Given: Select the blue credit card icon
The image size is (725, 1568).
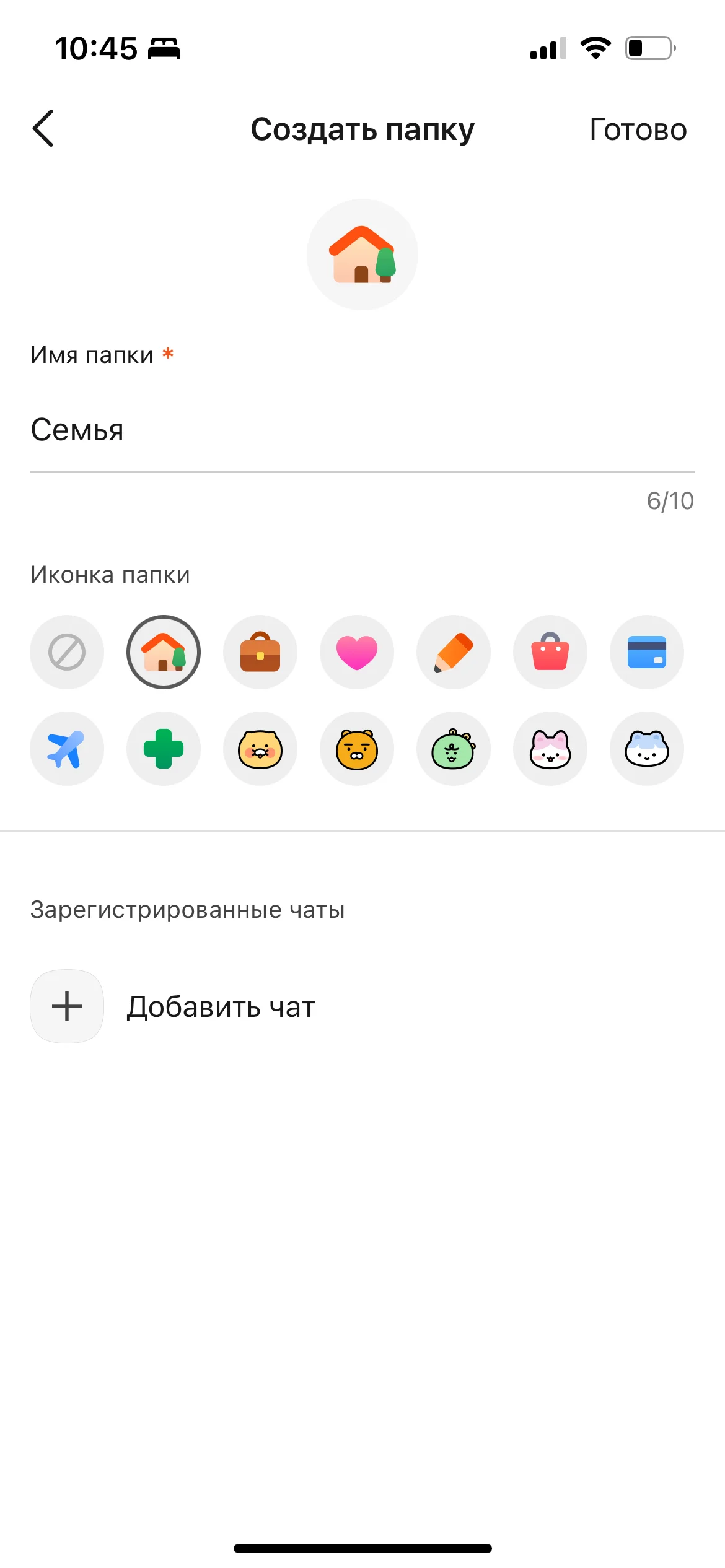Looking at the screenshot, I should [x=647, y=652].
